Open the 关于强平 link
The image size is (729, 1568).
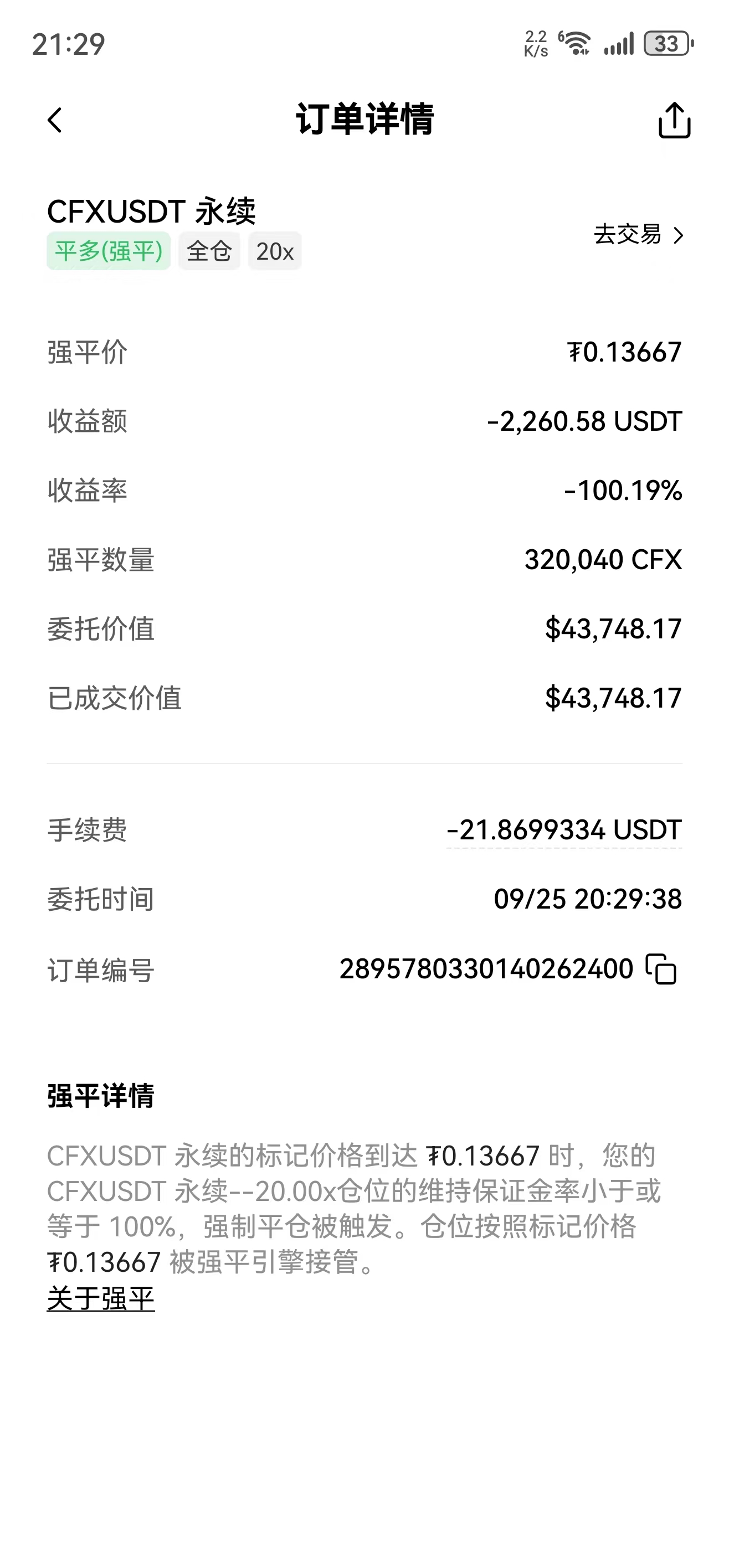[x=101, y=1299]
